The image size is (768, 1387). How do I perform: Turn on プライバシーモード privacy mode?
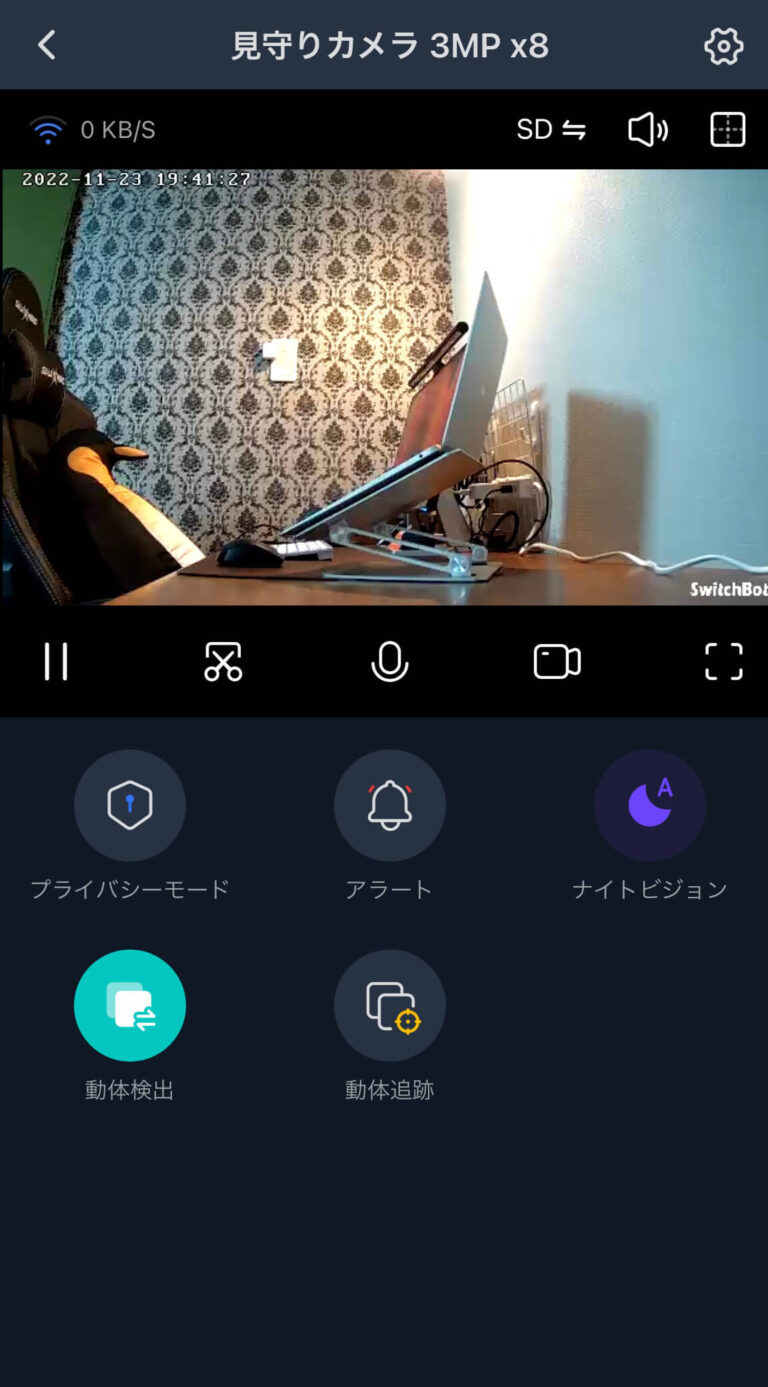pos(130,805)
